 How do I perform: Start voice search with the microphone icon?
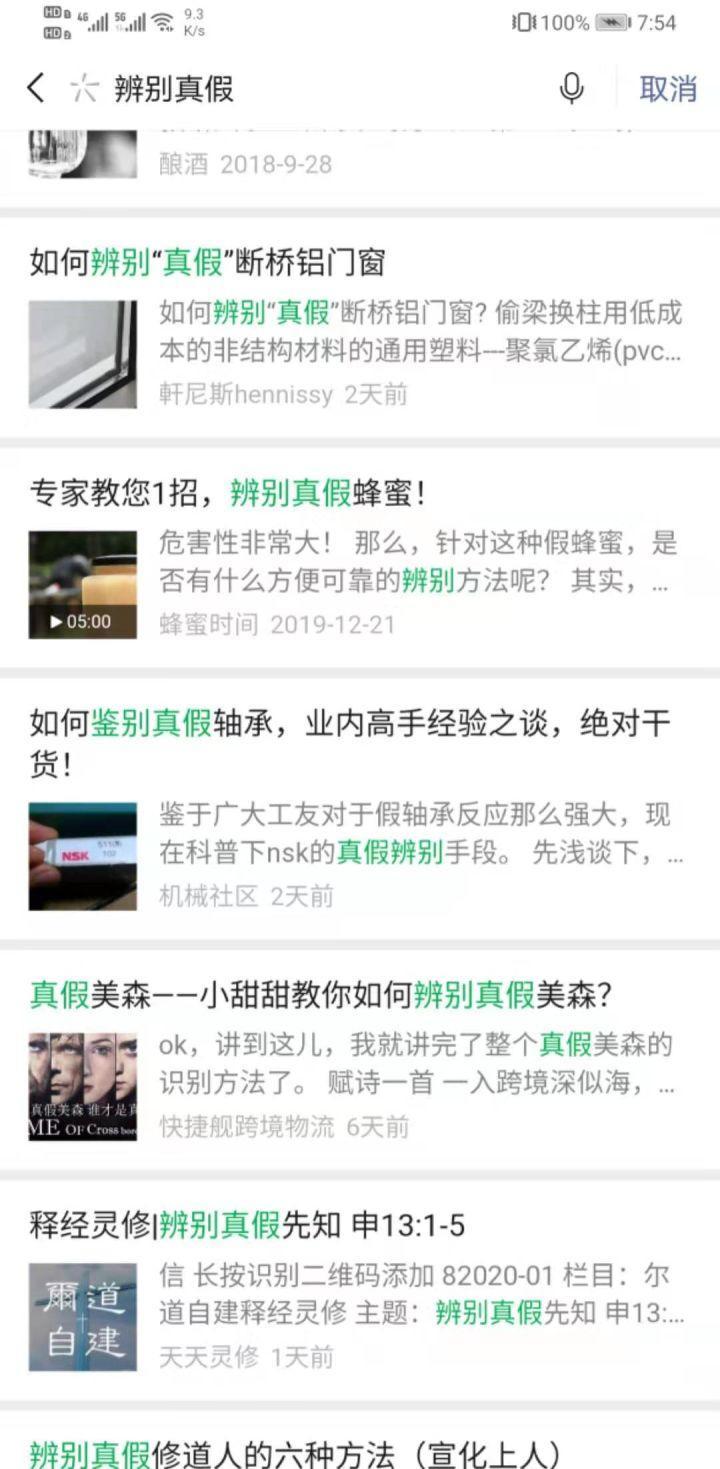coord(571,89)
